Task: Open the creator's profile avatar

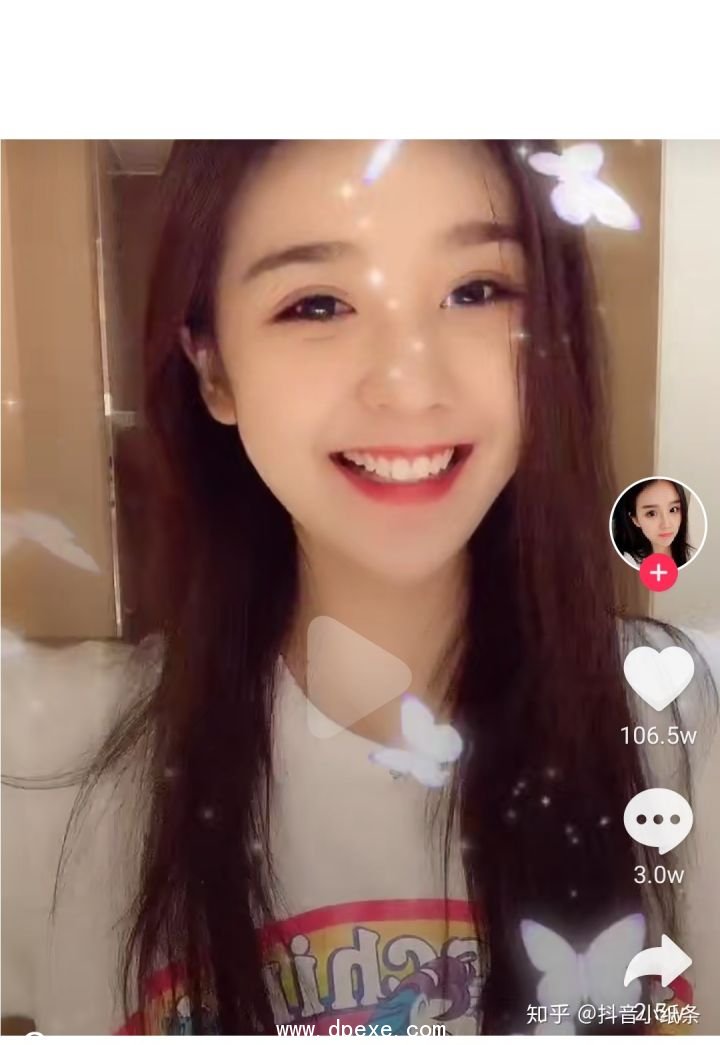Action: click(x=658, y=523)
